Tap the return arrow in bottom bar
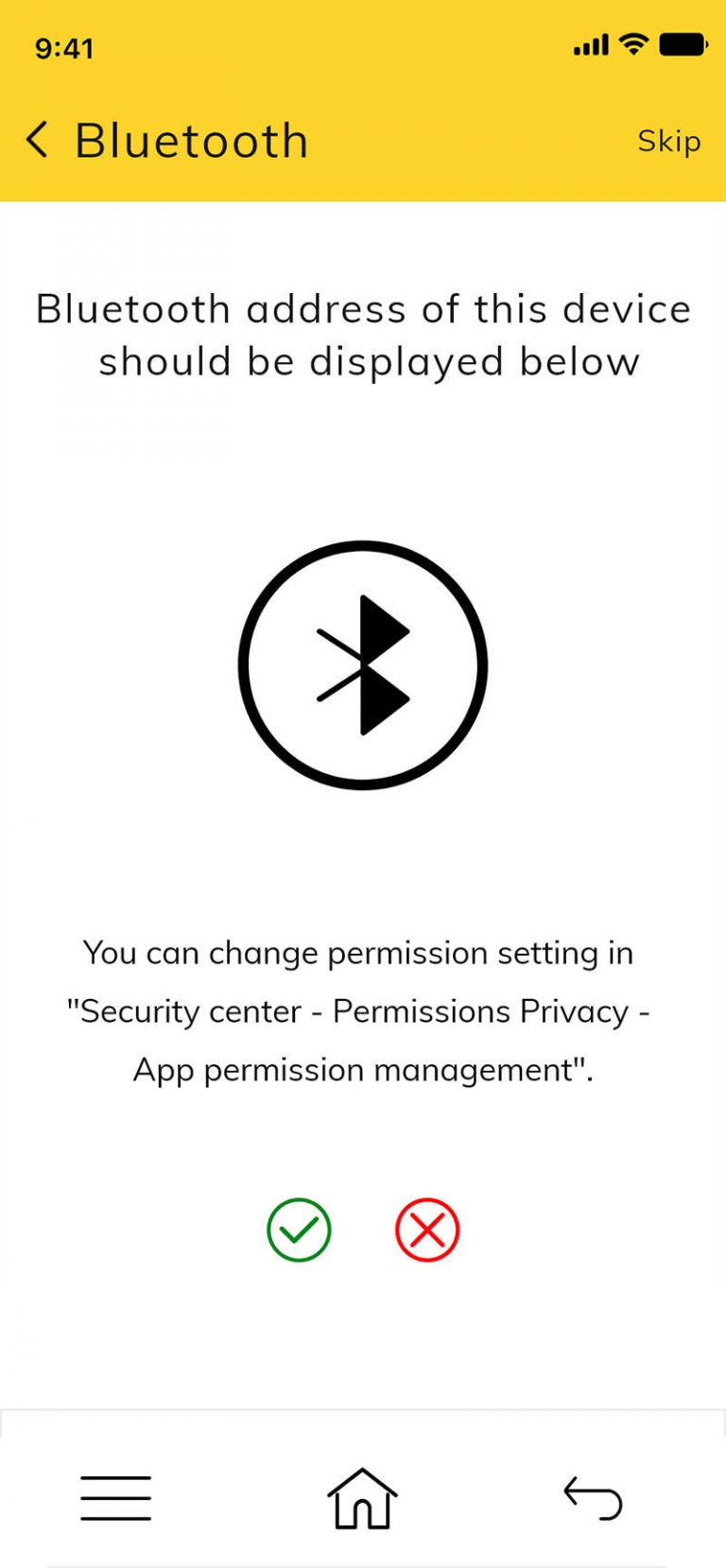The height and width of the screenshot is (1568, 726). pyautogui.click(x=593, y=1498)
